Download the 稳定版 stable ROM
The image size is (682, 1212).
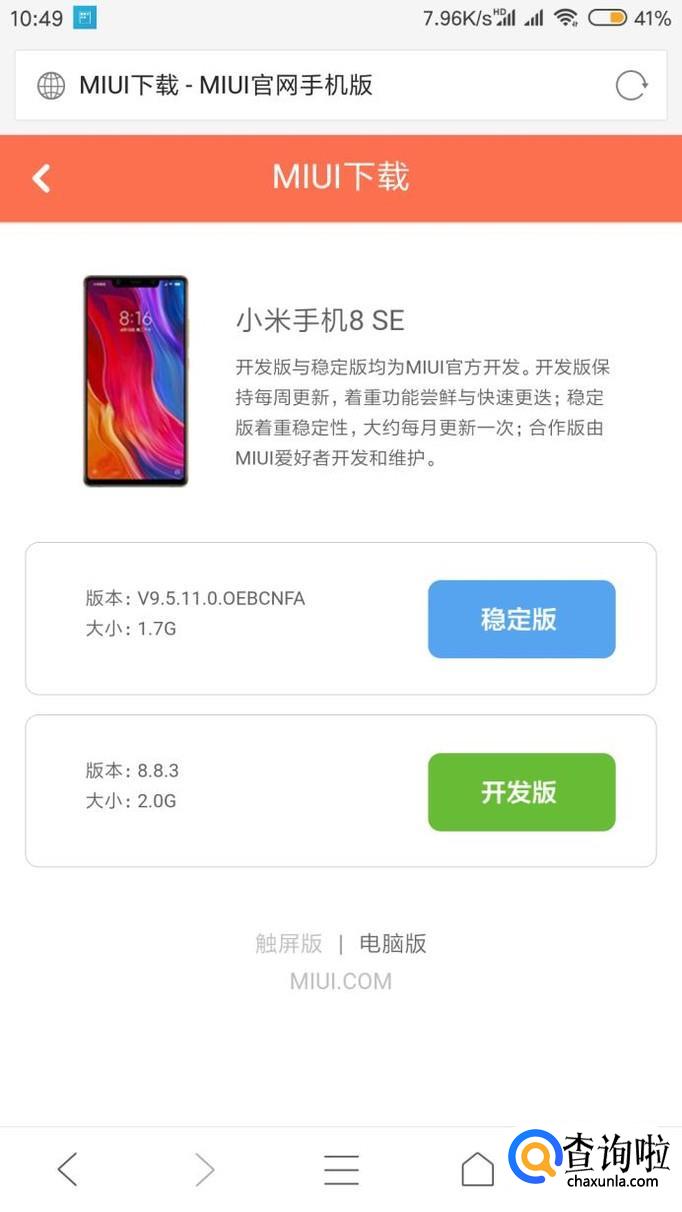521,619
